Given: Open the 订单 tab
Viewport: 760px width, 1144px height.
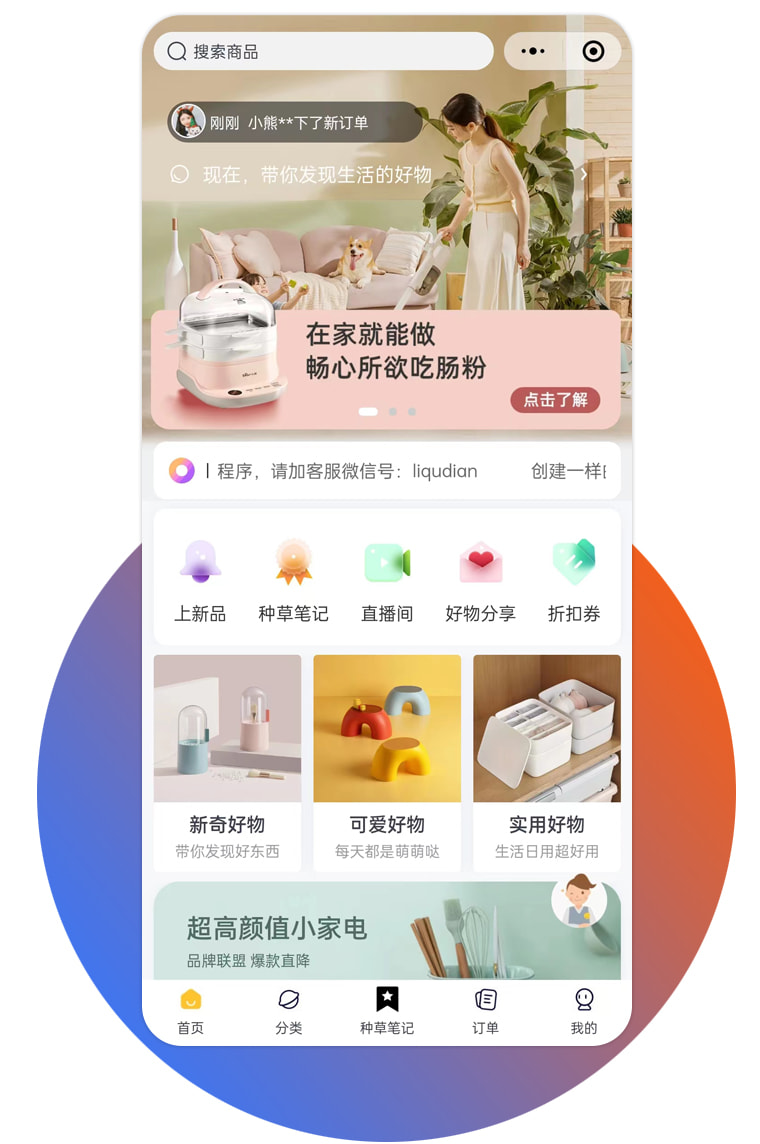Looking at the screenshot, I should click(485, 1011).
